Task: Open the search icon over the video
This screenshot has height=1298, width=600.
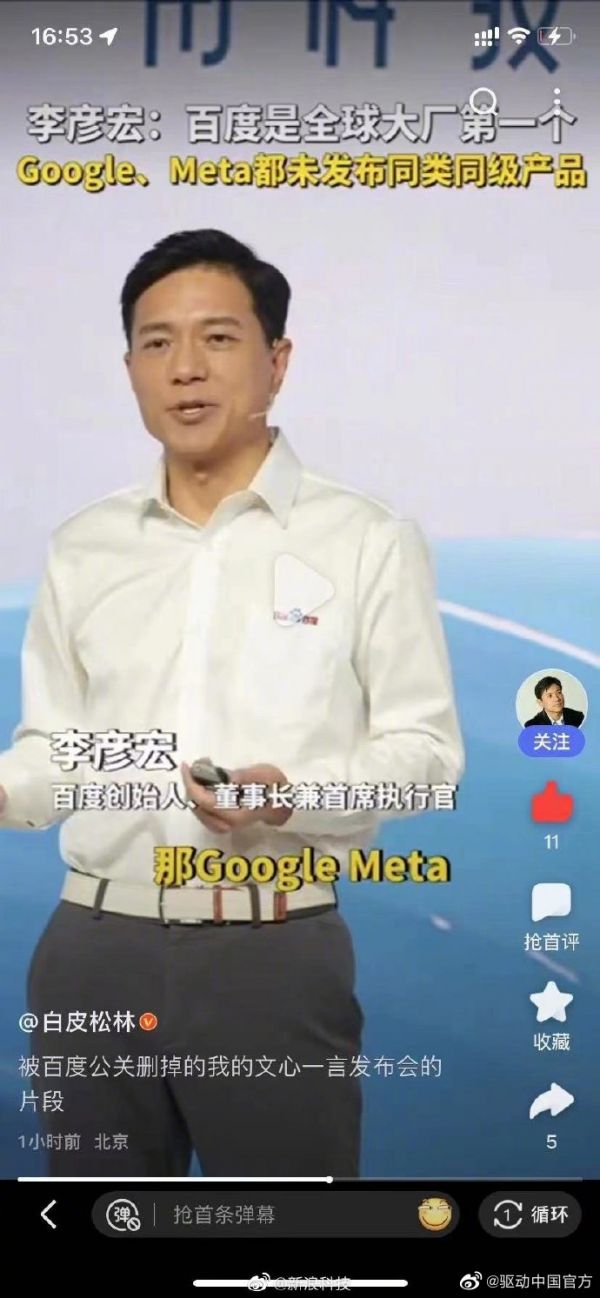Action: pyautogui.click(x=485, y=101)
